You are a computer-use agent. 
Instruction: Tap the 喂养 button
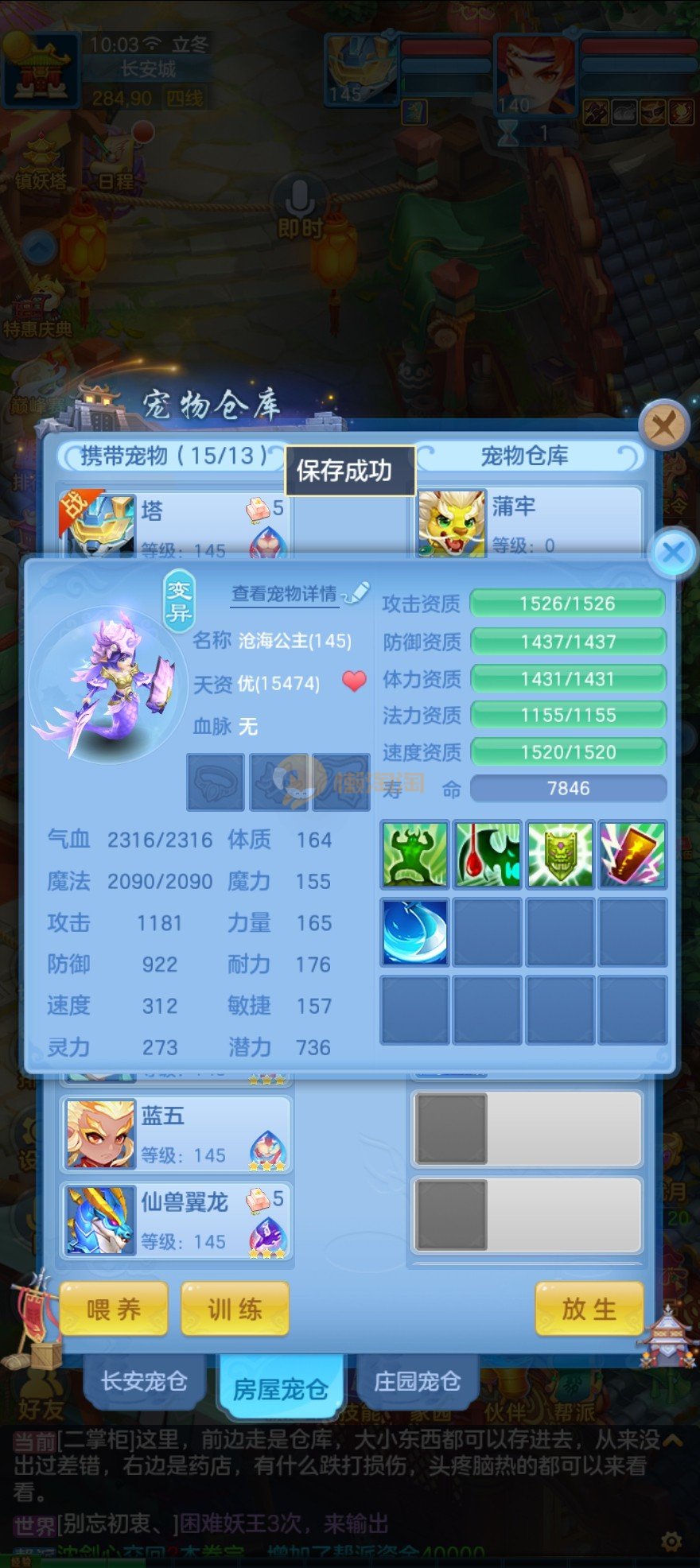click(x=114, y=1310)
